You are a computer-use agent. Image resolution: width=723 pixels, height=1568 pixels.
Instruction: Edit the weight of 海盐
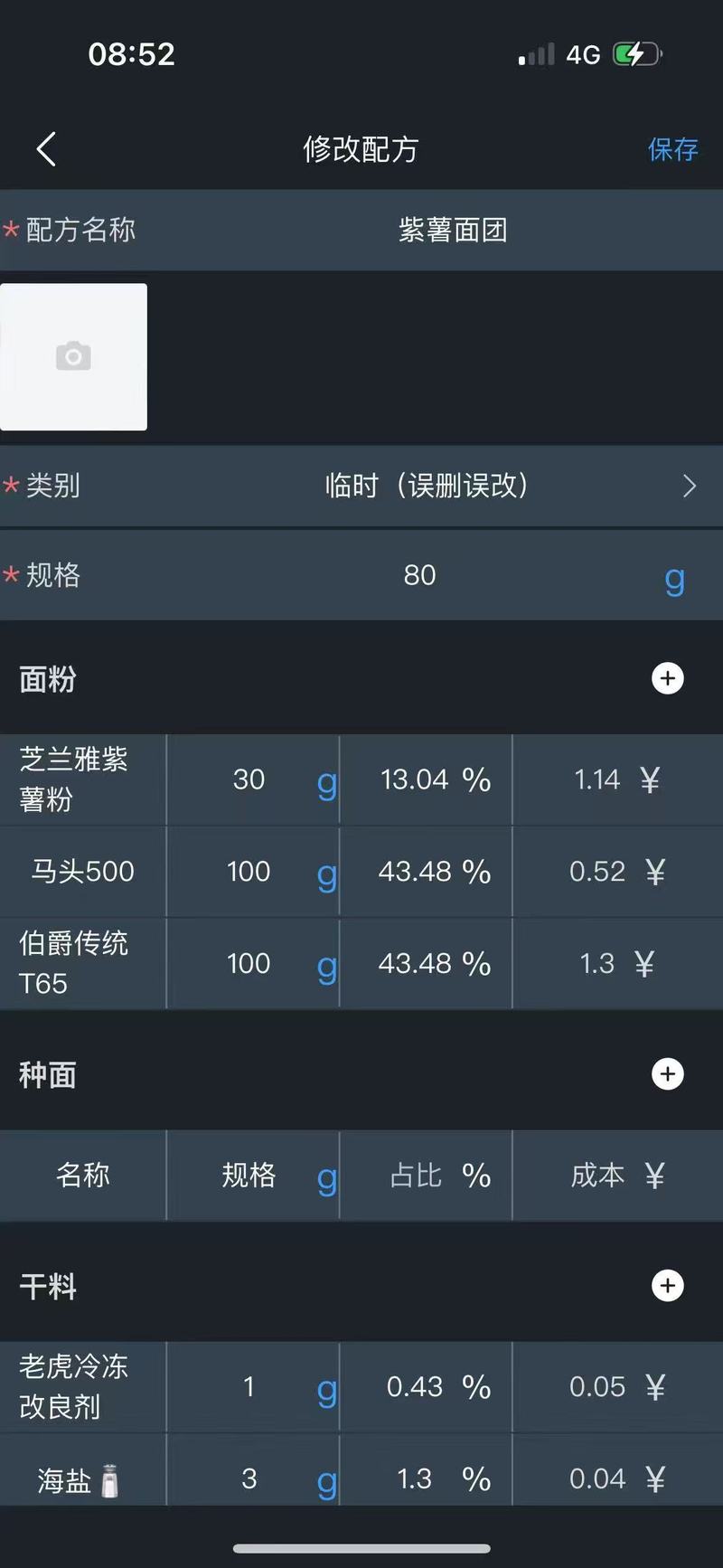click(x=249, y=1479)
